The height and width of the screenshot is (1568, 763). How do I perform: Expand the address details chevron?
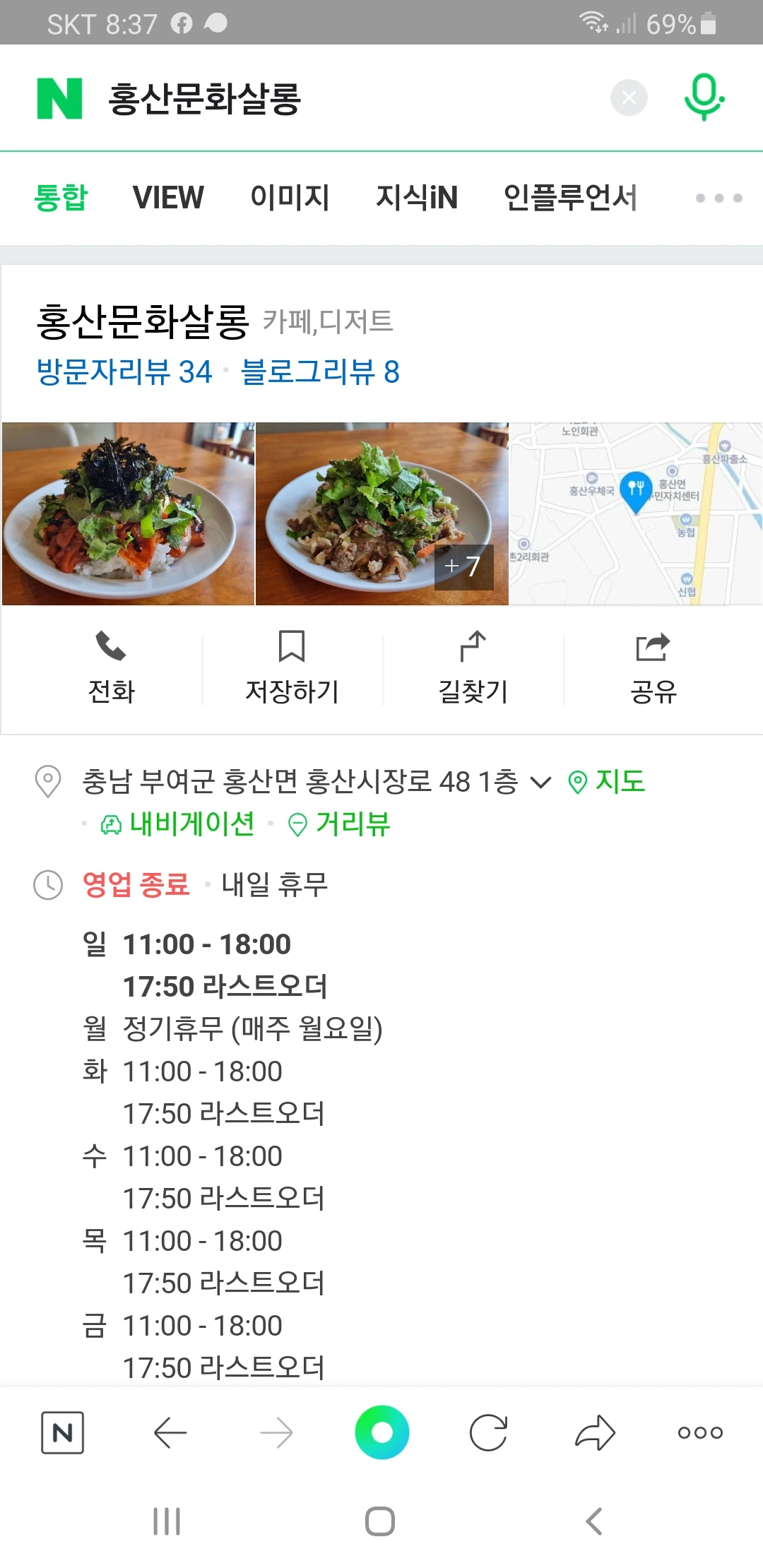(x=540, y=783)
